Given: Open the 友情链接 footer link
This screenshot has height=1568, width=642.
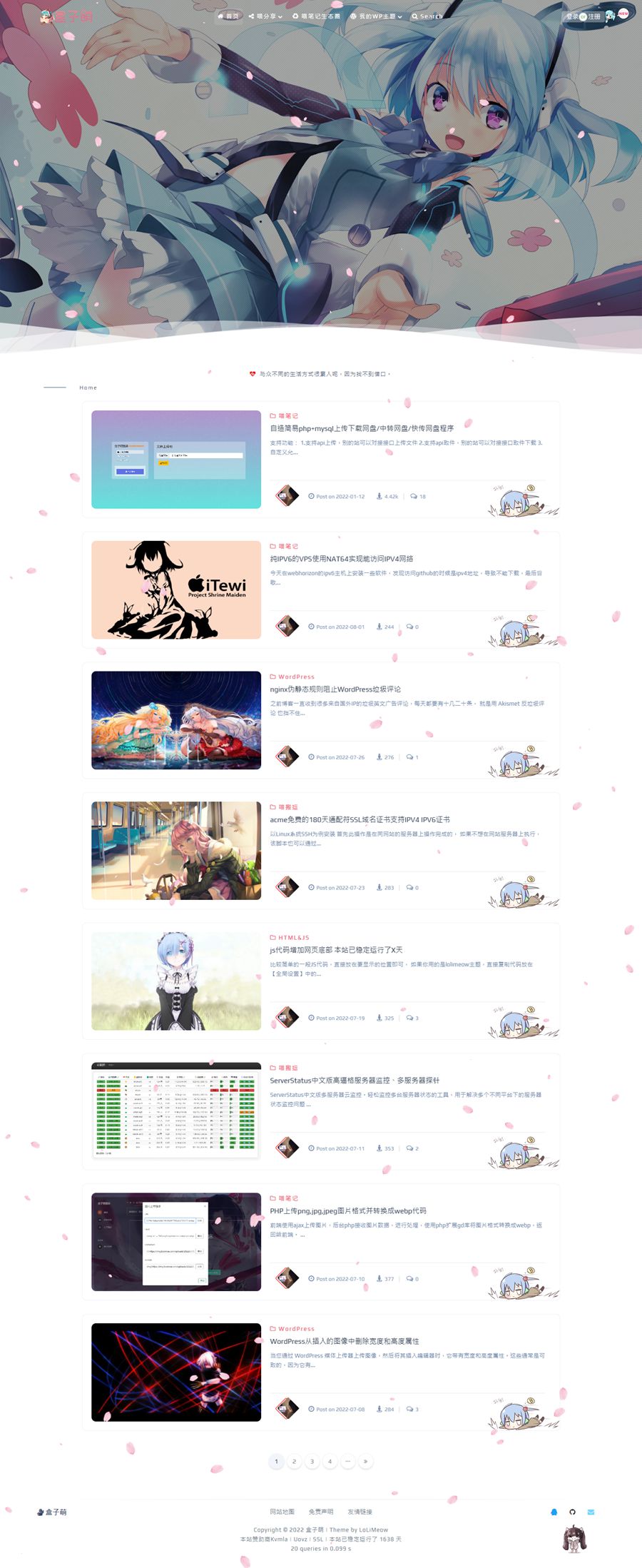Looking at the screenshot, I should pos(360,1512).
